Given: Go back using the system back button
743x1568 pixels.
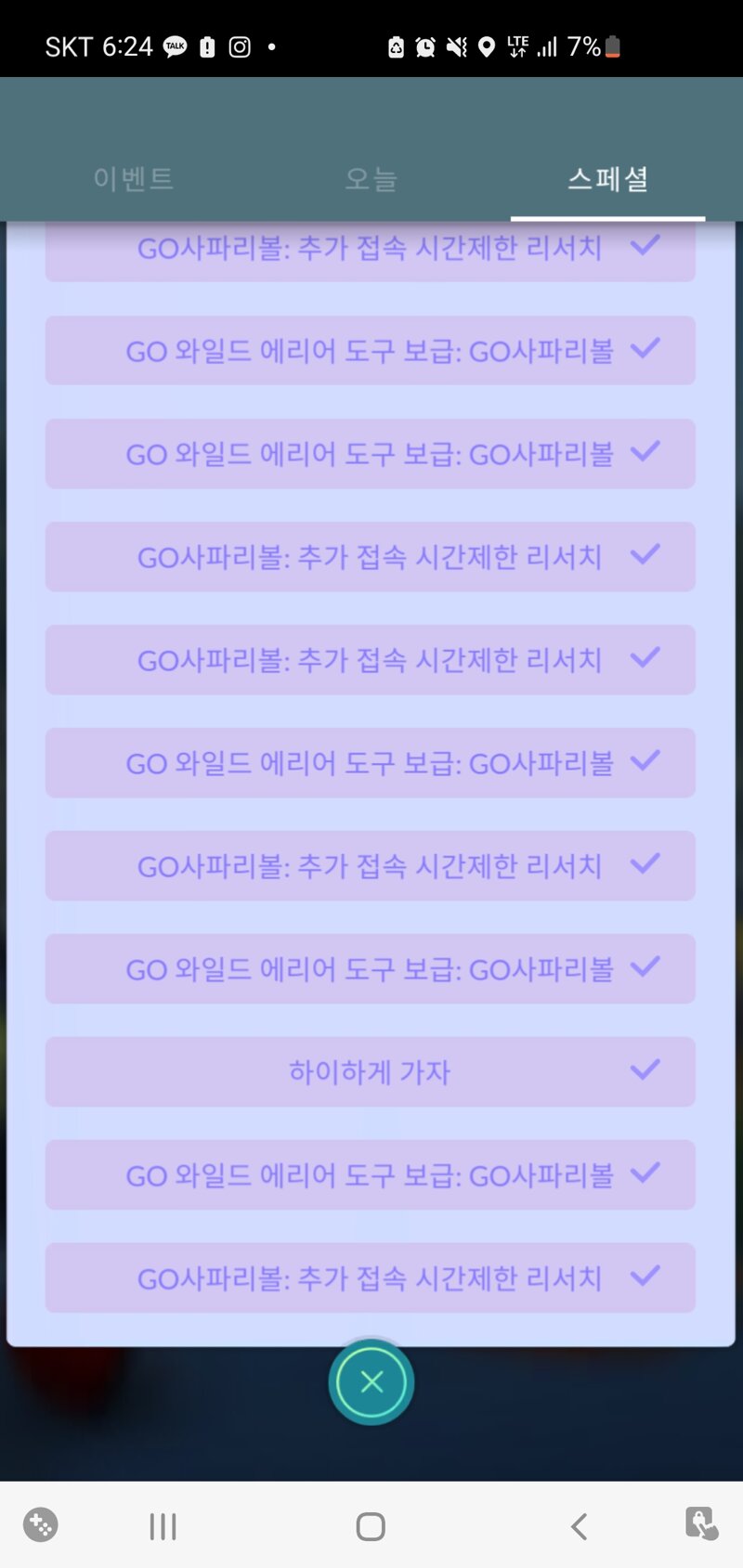Looking at the screenshot, I should click(579, 1526).
